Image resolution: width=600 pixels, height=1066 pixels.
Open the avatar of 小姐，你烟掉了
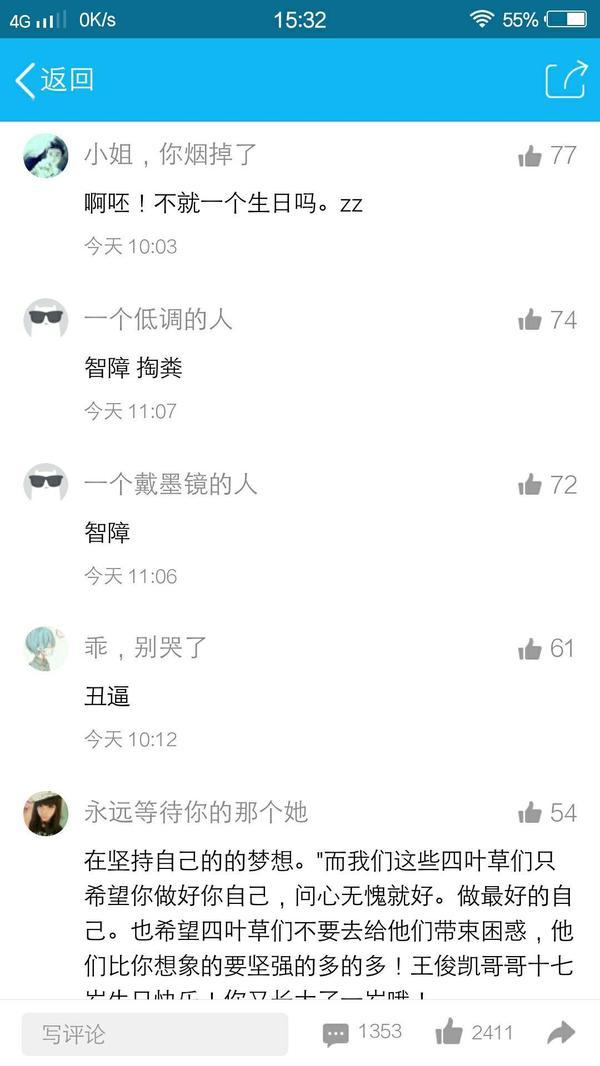[46, 156]
